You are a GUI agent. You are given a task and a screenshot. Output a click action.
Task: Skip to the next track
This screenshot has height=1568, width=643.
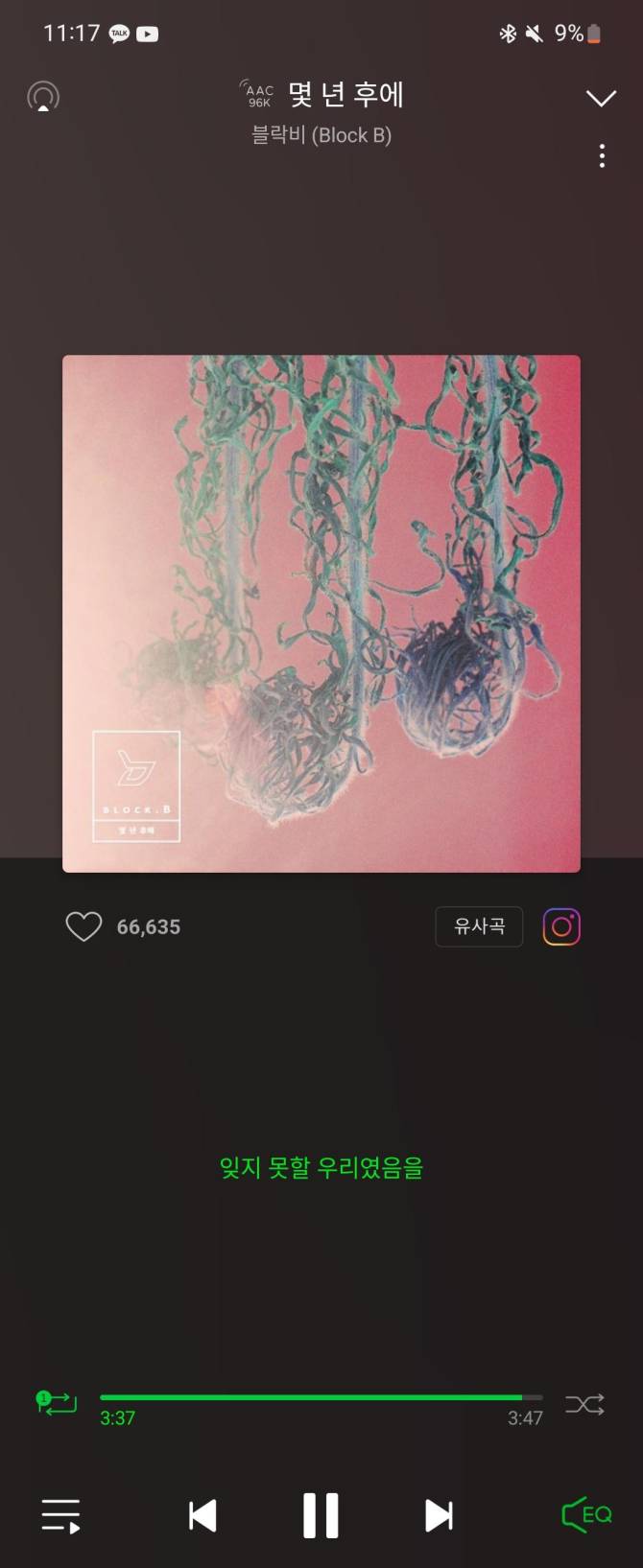(439, 1515)
